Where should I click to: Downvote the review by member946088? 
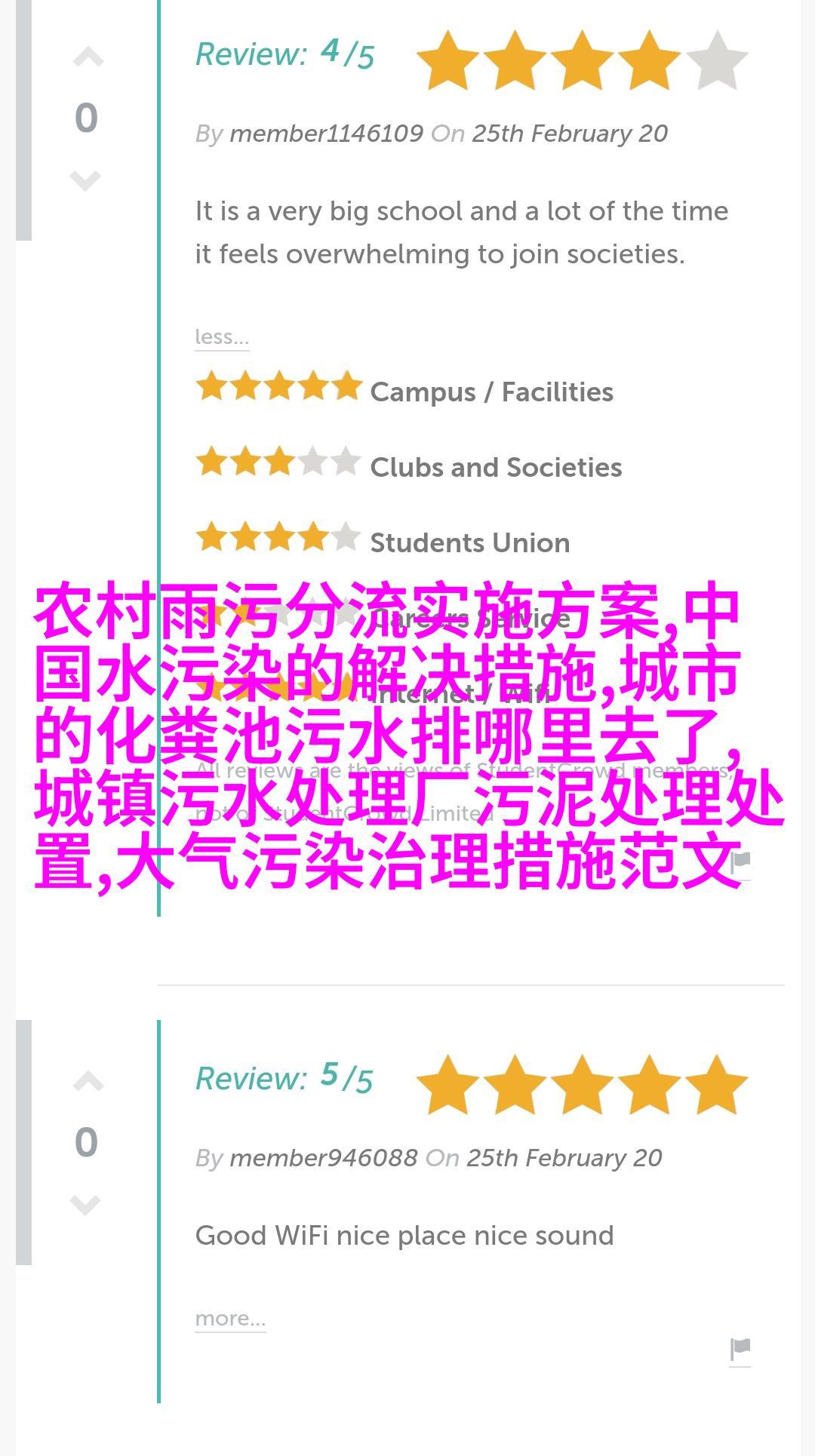85,1205
